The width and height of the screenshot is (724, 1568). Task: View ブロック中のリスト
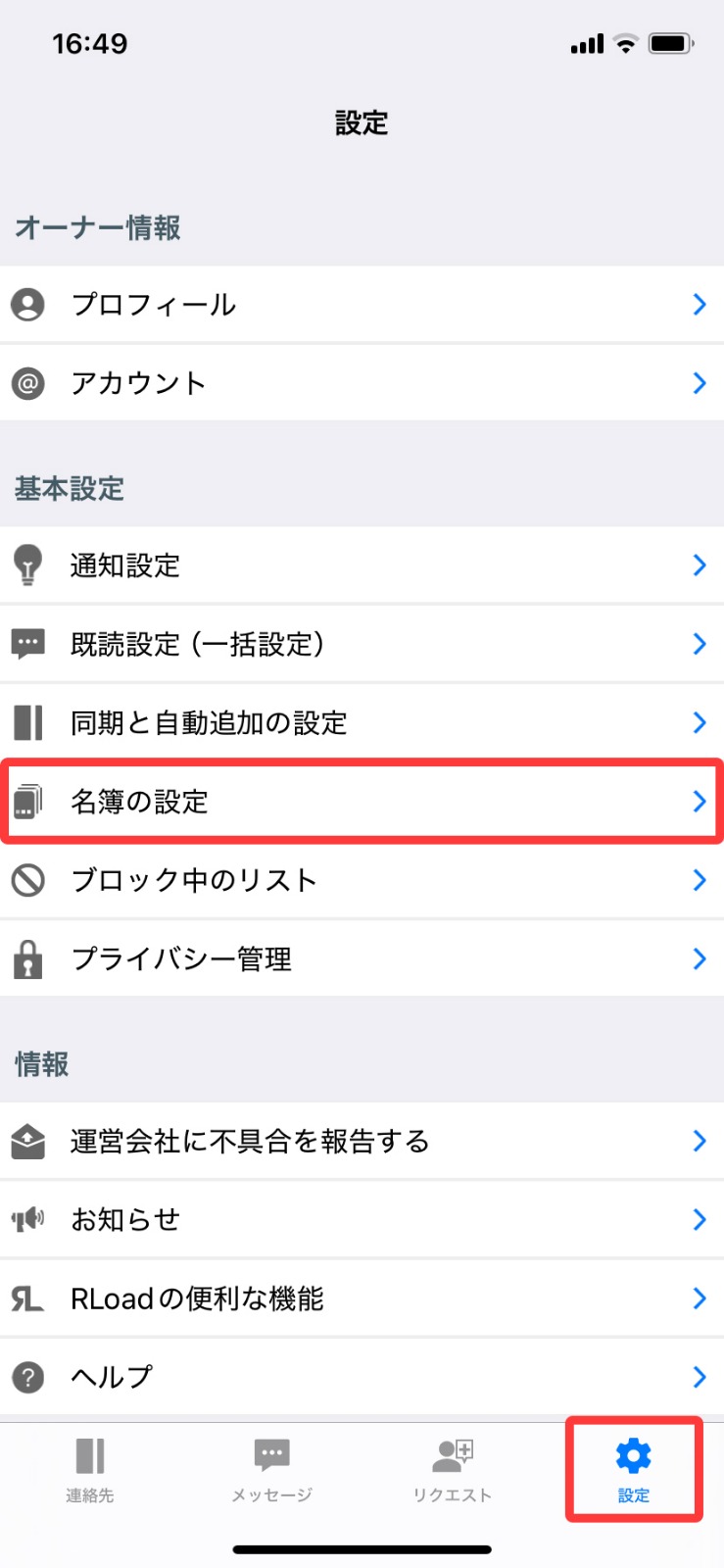tap(362, 880)
